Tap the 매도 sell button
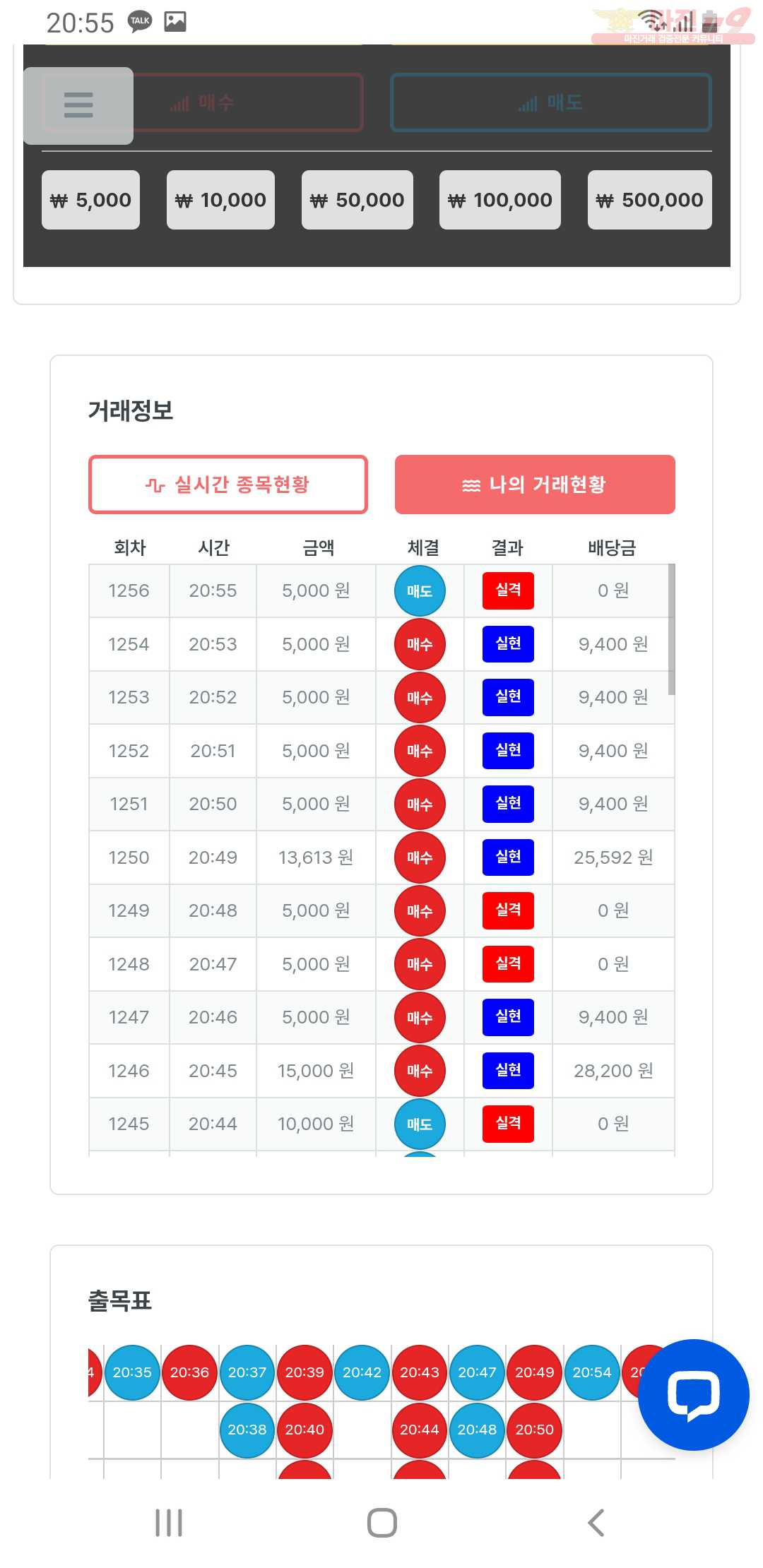 coord(550,103)
